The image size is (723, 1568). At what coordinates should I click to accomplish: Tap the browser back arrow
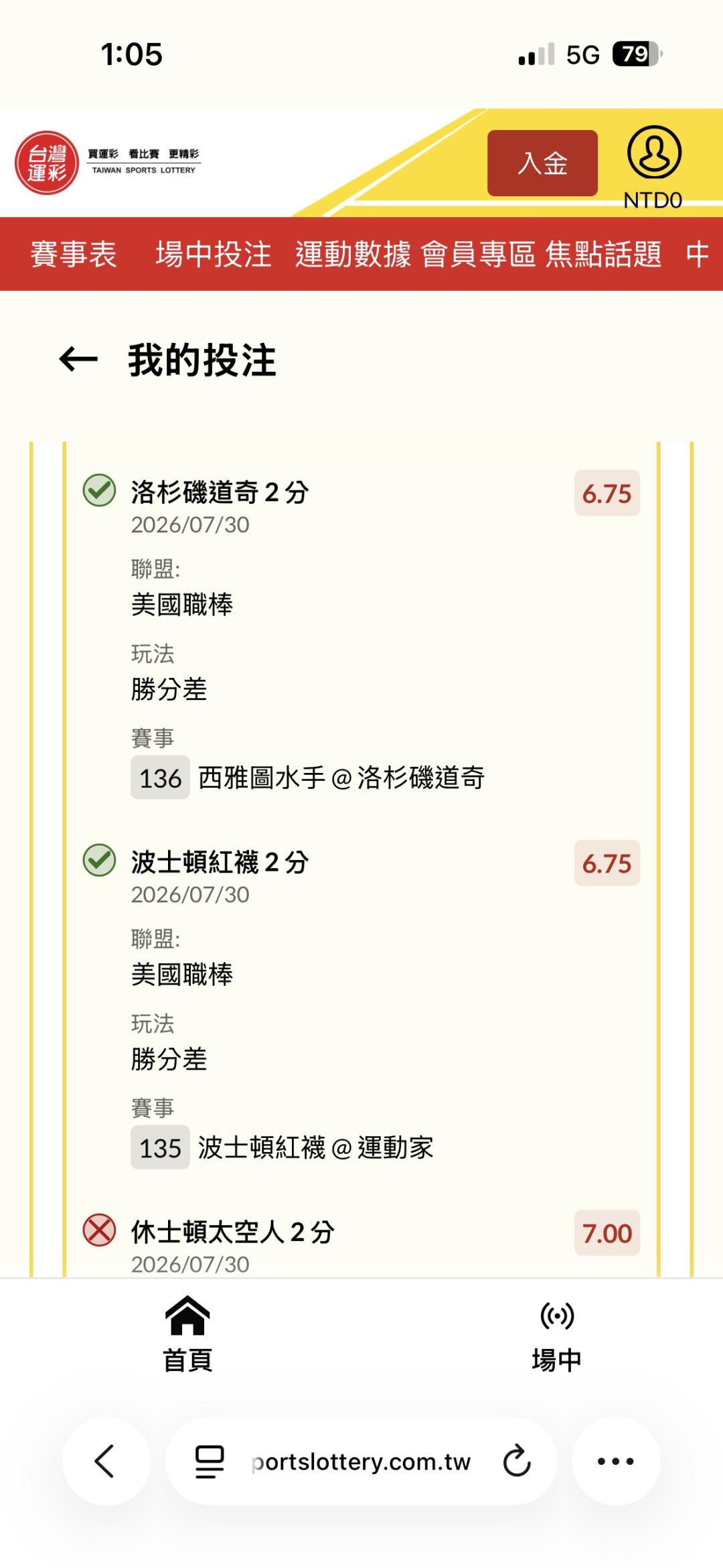pyautogui.click(x=106, y=1461)
